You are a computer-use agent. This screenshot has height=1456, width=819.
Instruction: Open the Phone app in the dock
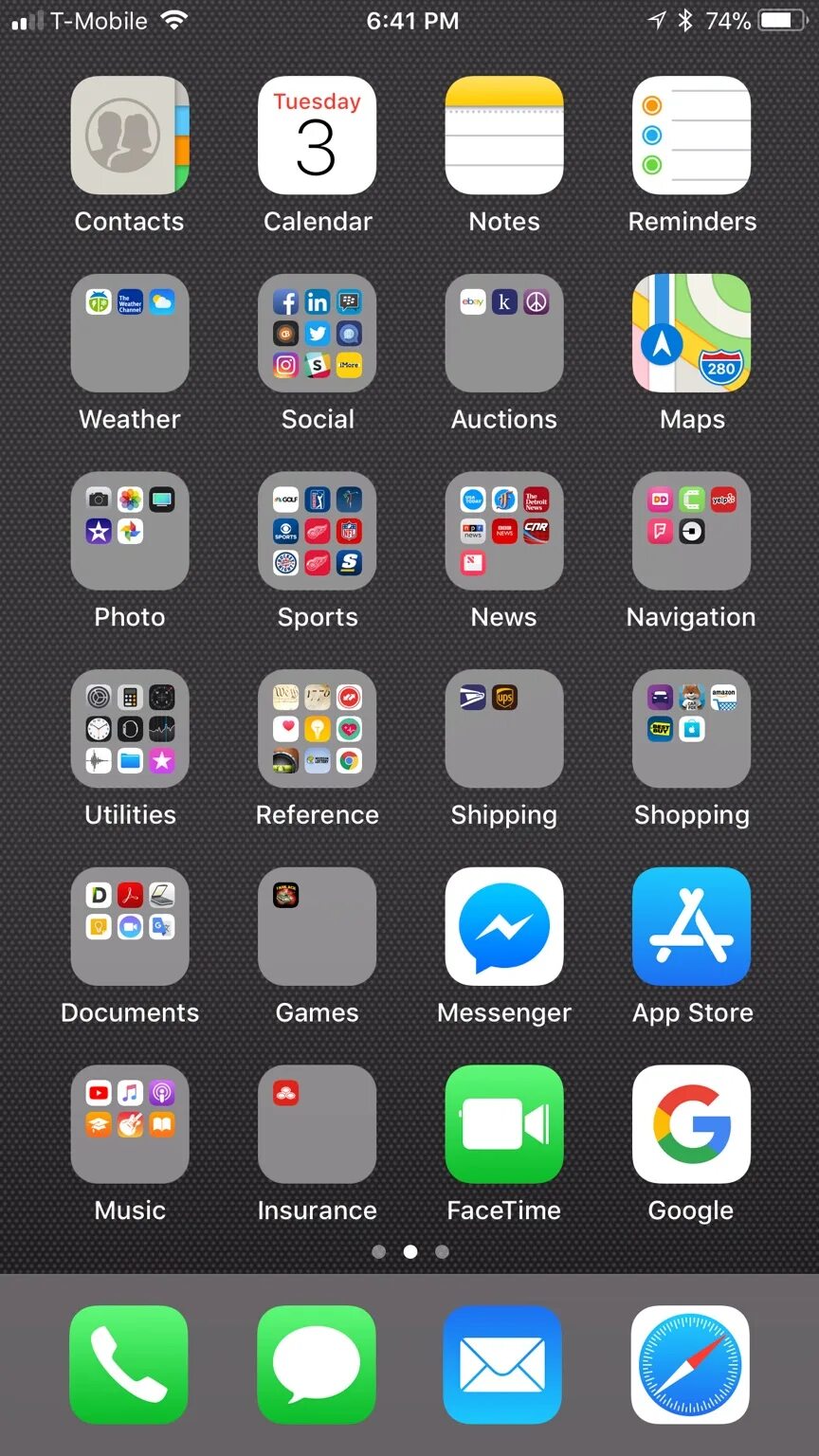pyautogui.click(x=129, y=1364)
